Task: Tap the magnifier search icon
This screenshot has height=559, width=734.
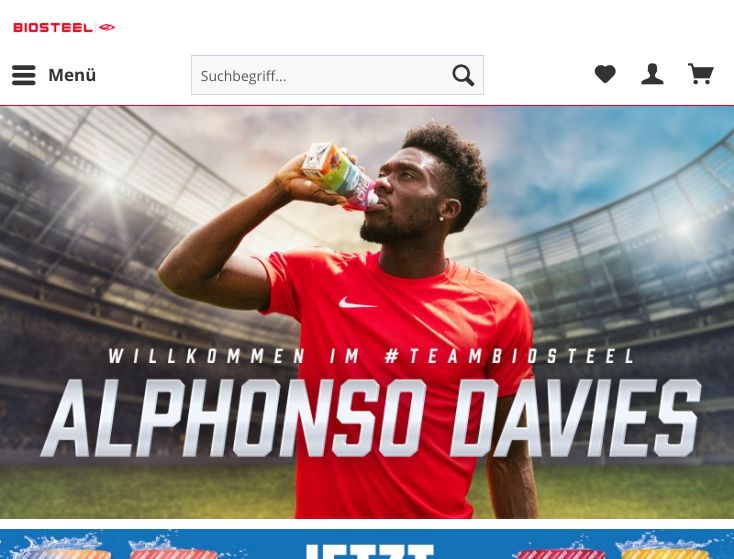Action: 463,75
